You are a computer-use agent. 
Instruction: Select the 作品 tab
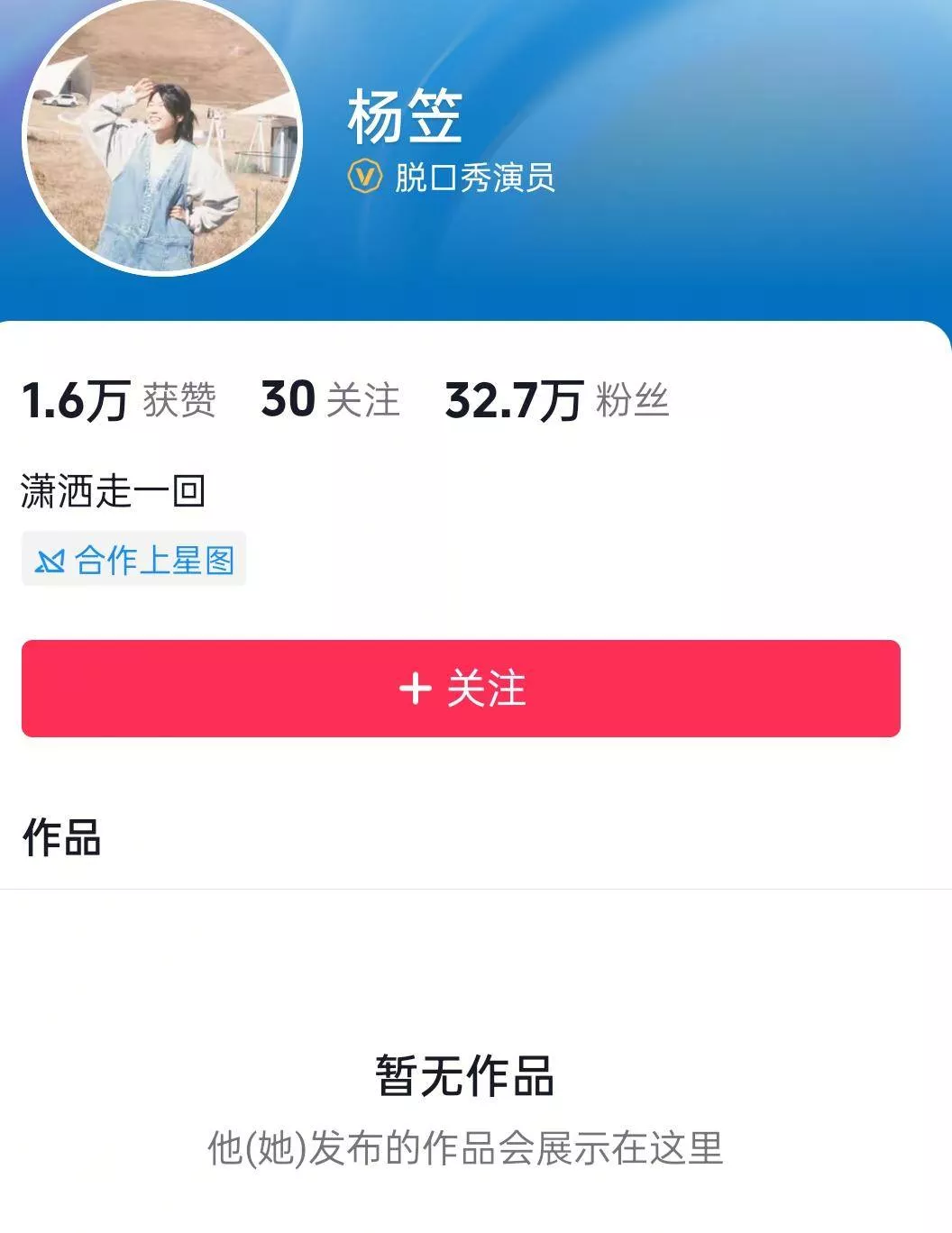click(x=61, y=837)
